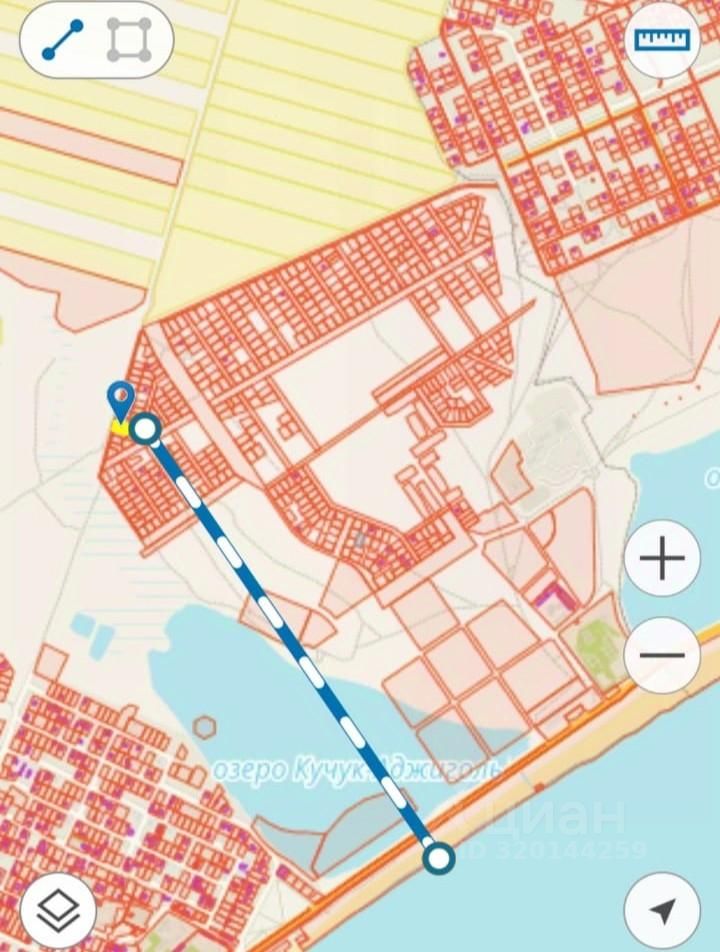
Task: Zoom out of the map
Action: 662,656
